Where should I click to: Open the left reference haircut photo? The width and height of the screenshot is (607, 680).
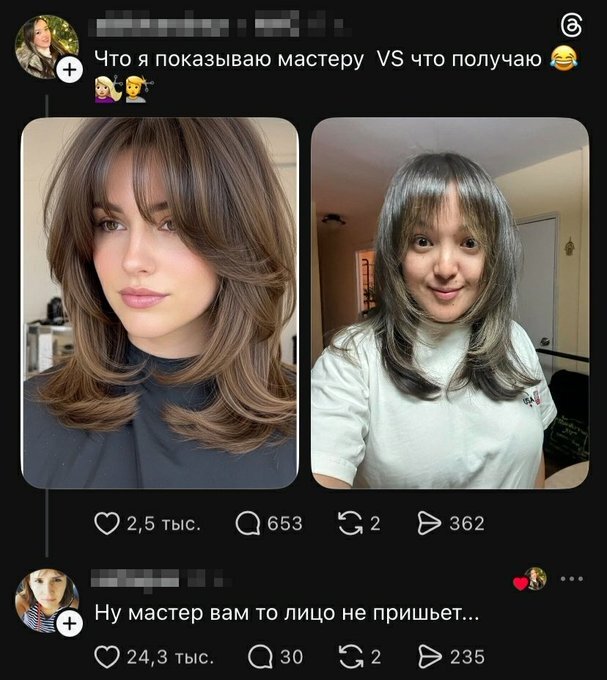[x=160, y=303]
